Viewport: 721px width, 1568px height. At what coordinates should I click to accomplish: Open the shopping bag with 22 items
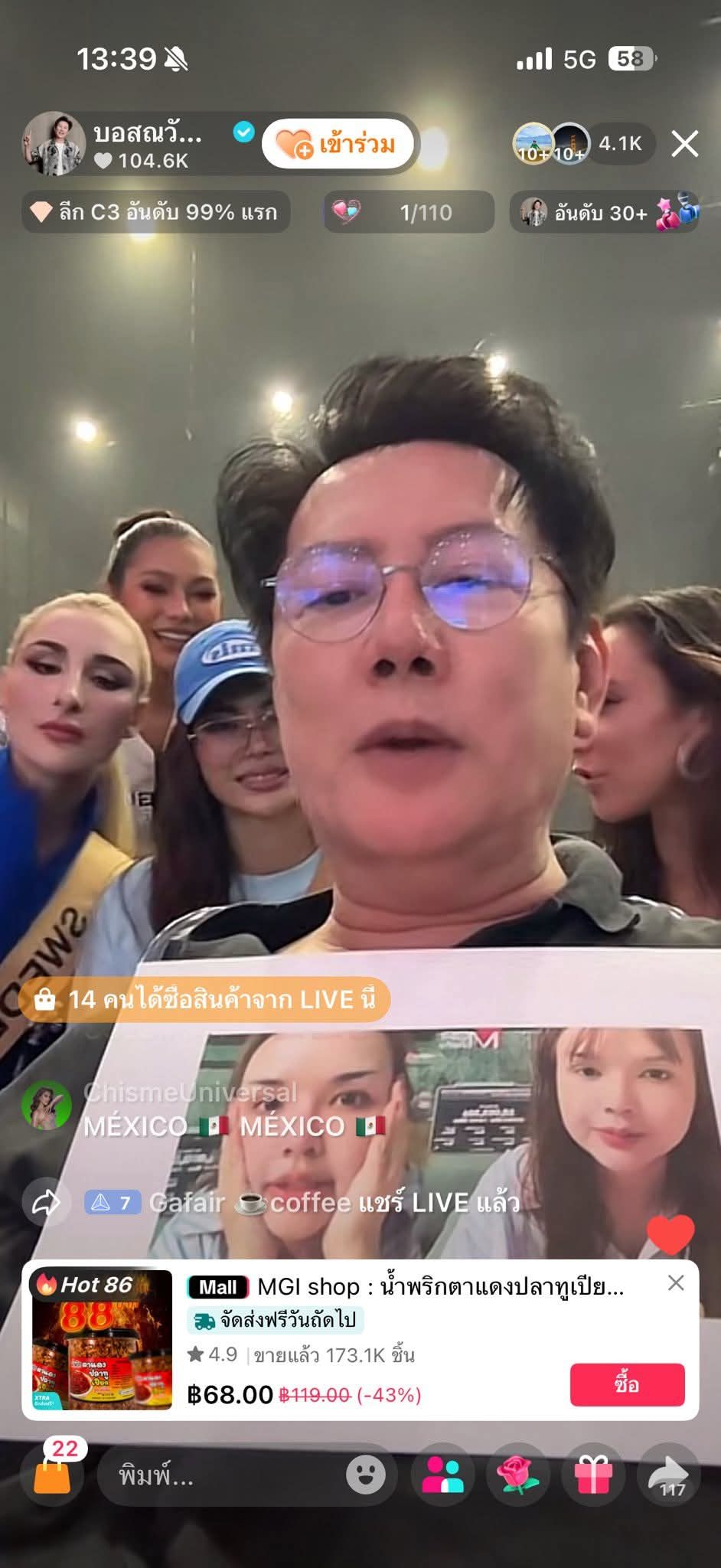[x=54, y=1474]
